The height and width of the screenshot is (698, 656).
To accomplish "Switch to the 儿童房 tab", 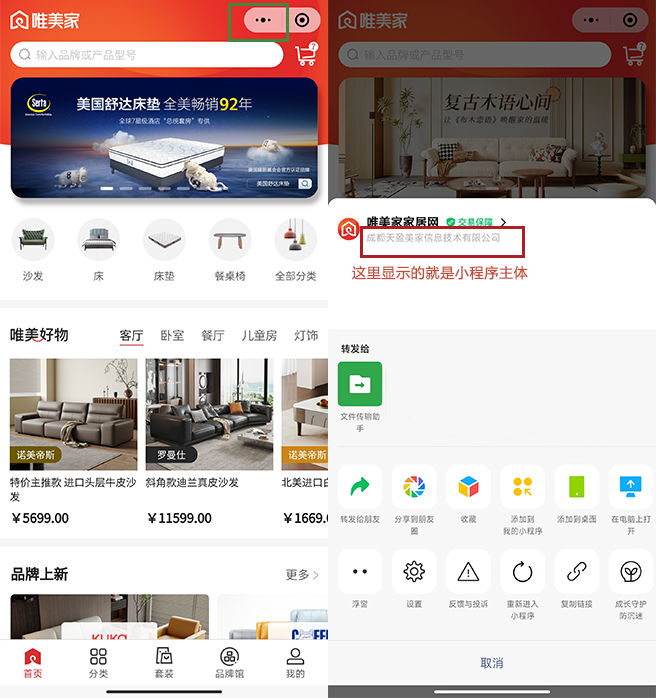I will pos(260,335).
